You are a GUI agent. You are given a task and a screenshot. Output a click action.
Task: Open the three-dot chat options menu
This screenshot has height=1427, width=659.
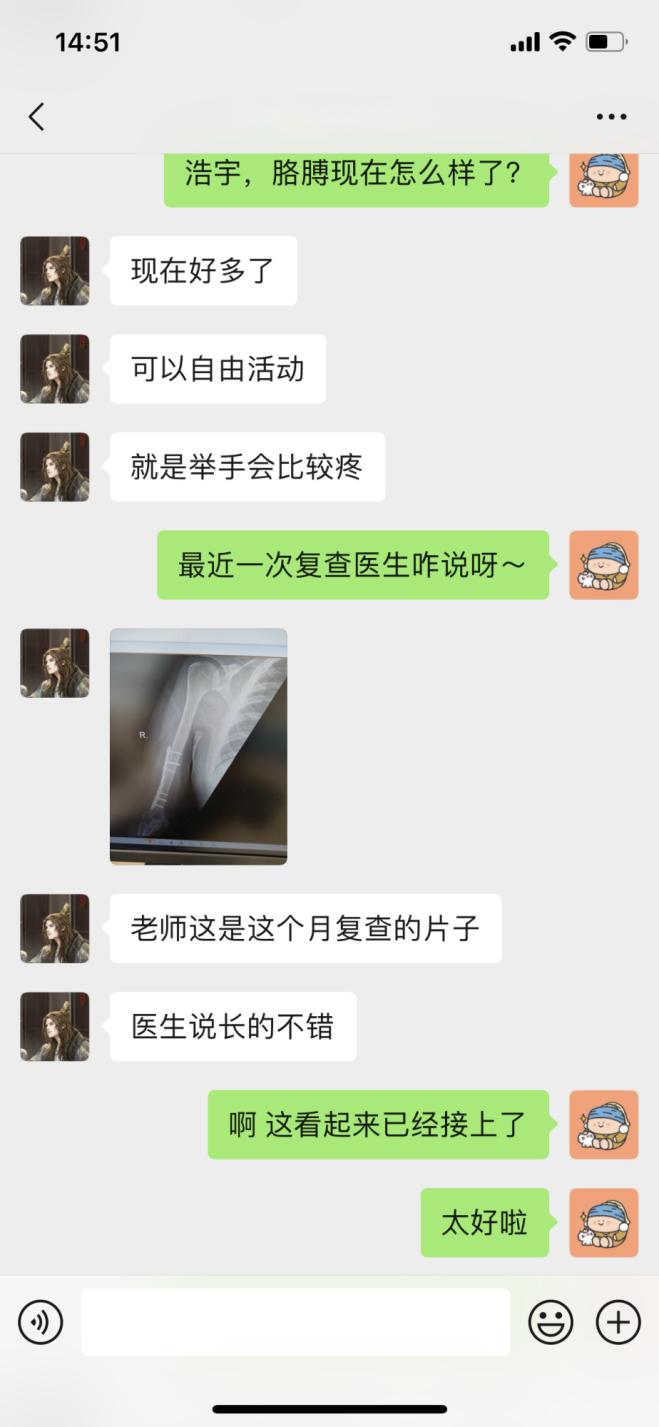(x=611, y=117)
